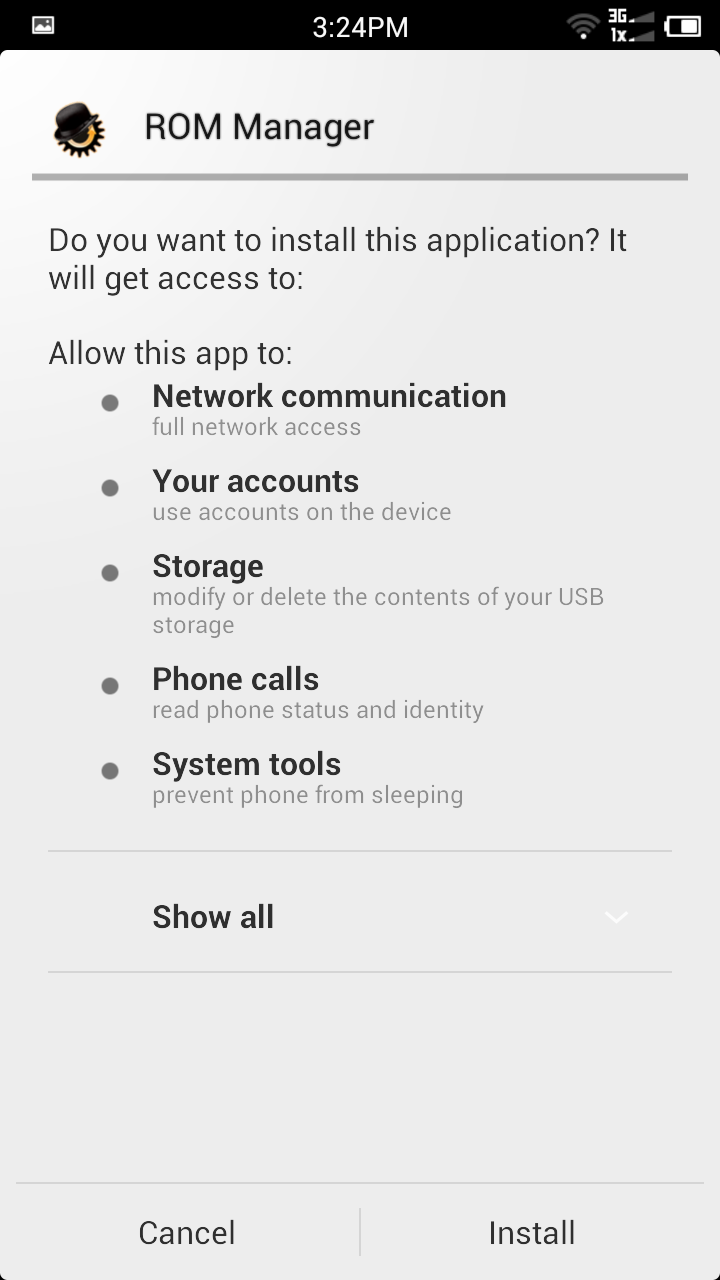Screen dimensions: 720x1280
Task: Tap the Phone calls permission
Action: coord(360,693)
